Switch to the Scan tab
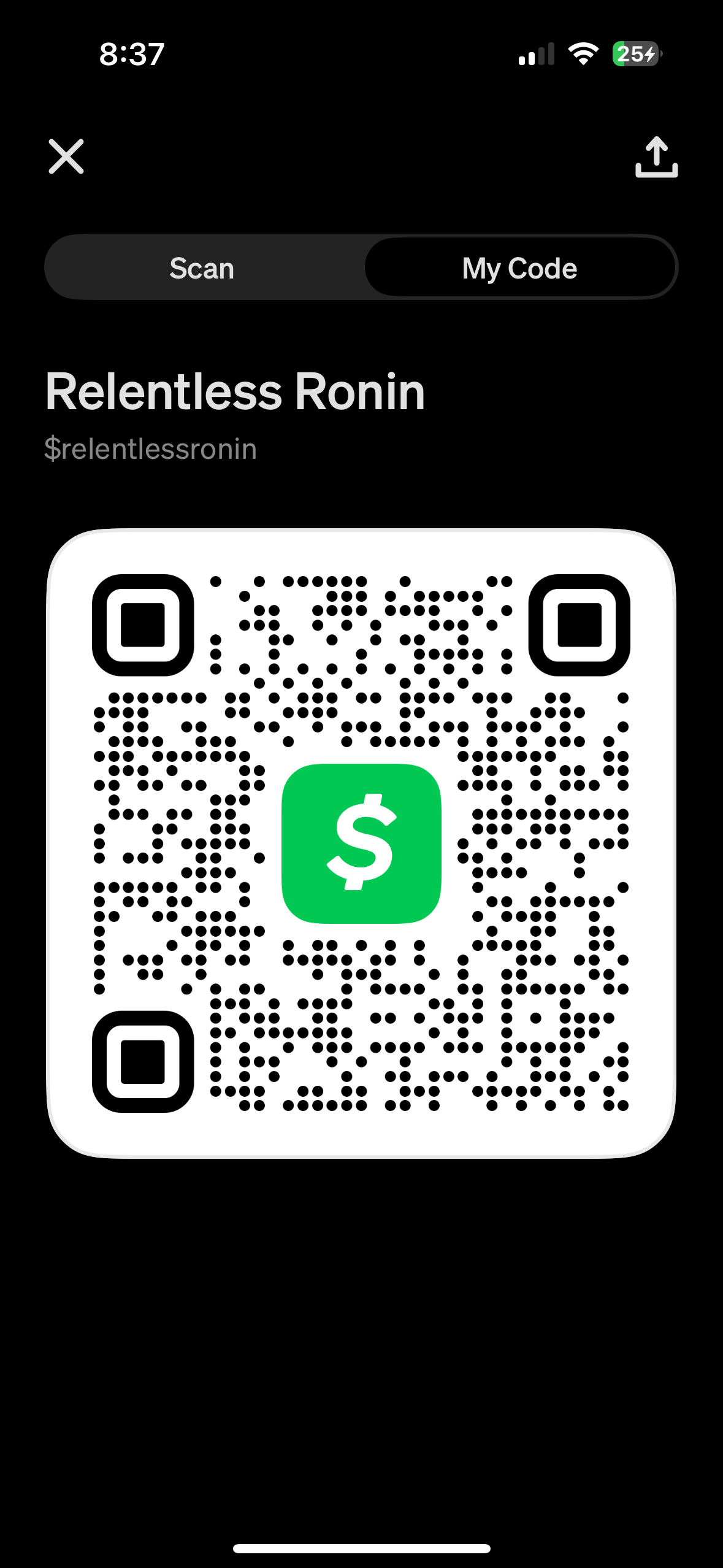 (202, 268)
